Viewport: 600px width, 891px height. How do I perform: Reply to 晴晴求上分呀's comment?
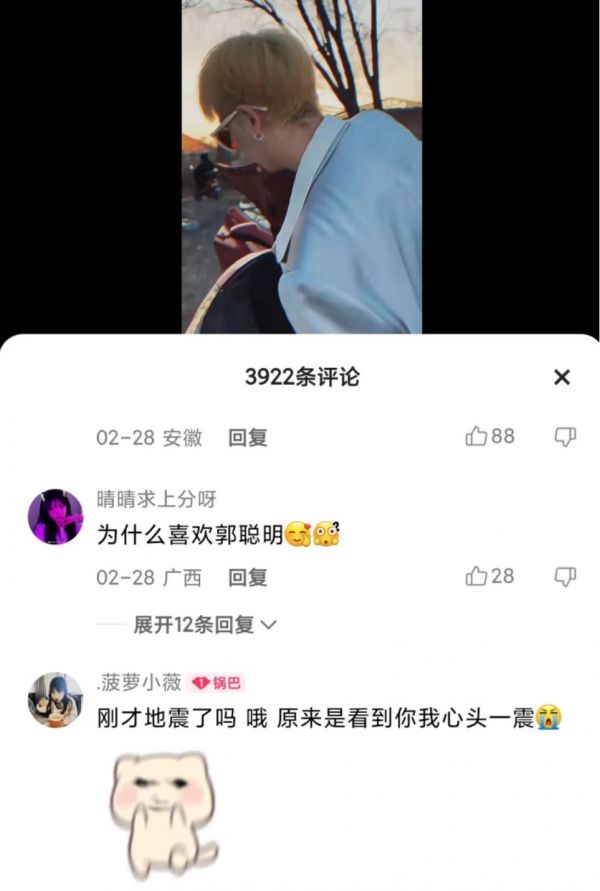(x=247, y=577)
